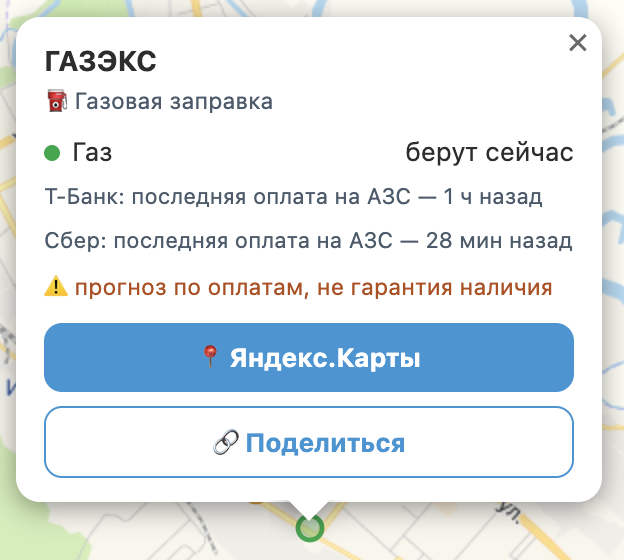Close the ГАЗЭКС station popup
Viewport: 624px width, 560px height.
[577, 43]
